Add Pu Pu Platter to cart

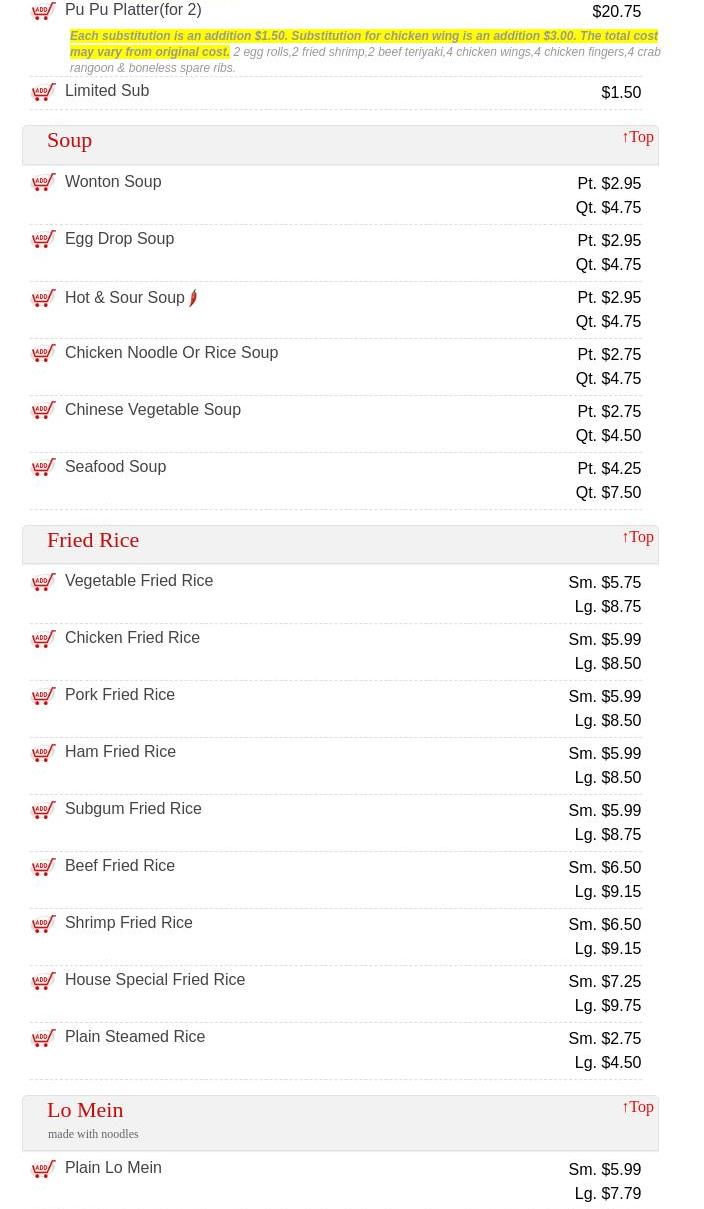click(x=44, y=12)
